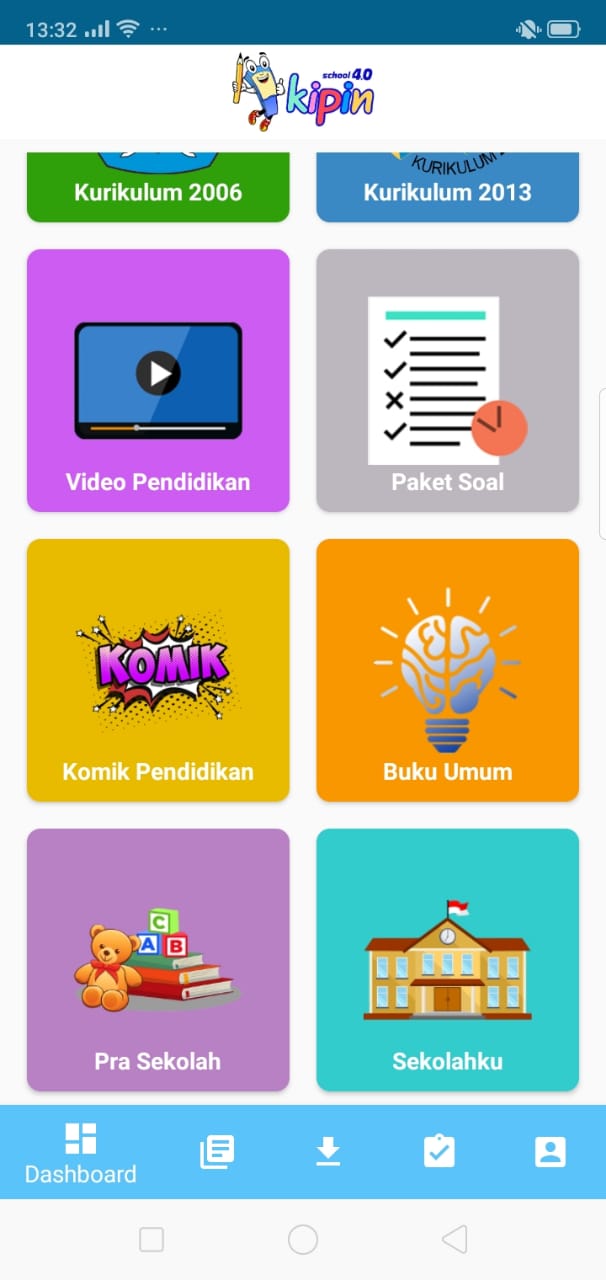Open the Buku Umum category
The width and height of the screenshot is (606, 1280).
pyautogui.click(x=447, y=670)
